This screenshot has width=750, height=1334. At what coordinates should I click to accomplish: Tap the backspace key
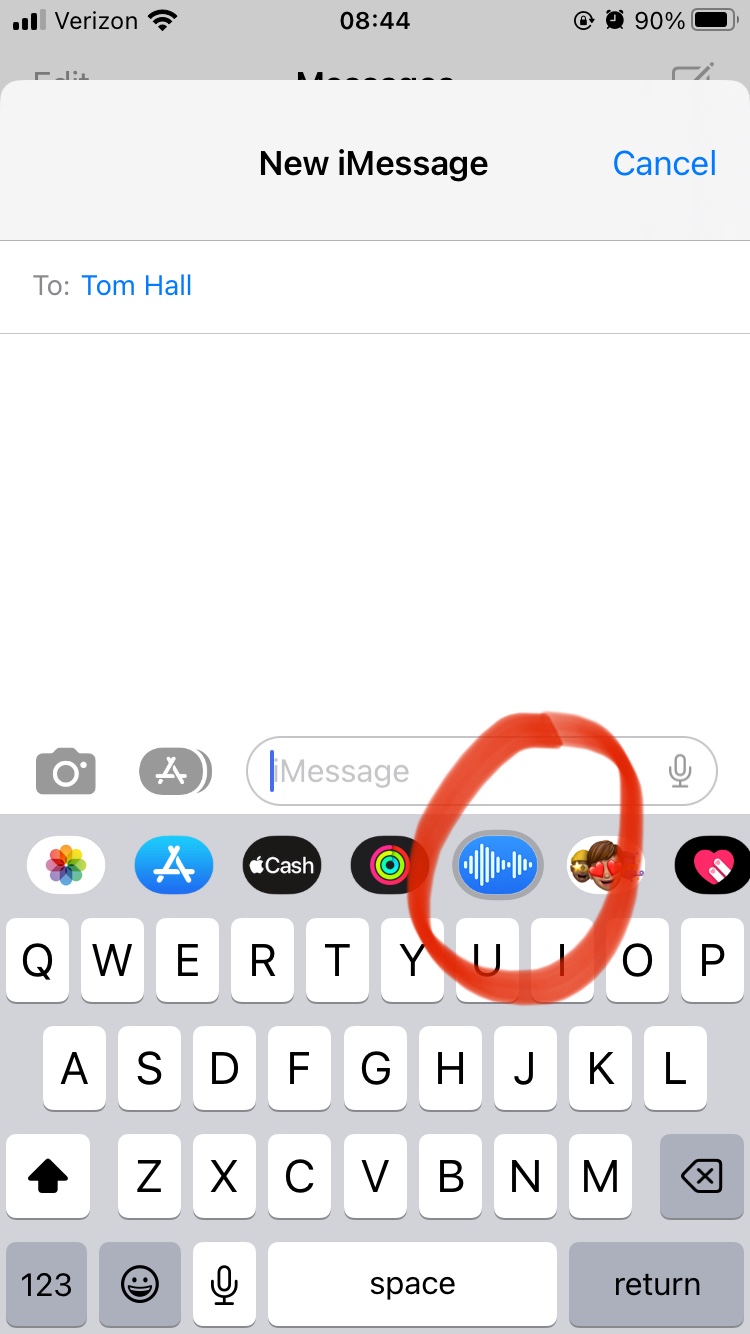701,1177
